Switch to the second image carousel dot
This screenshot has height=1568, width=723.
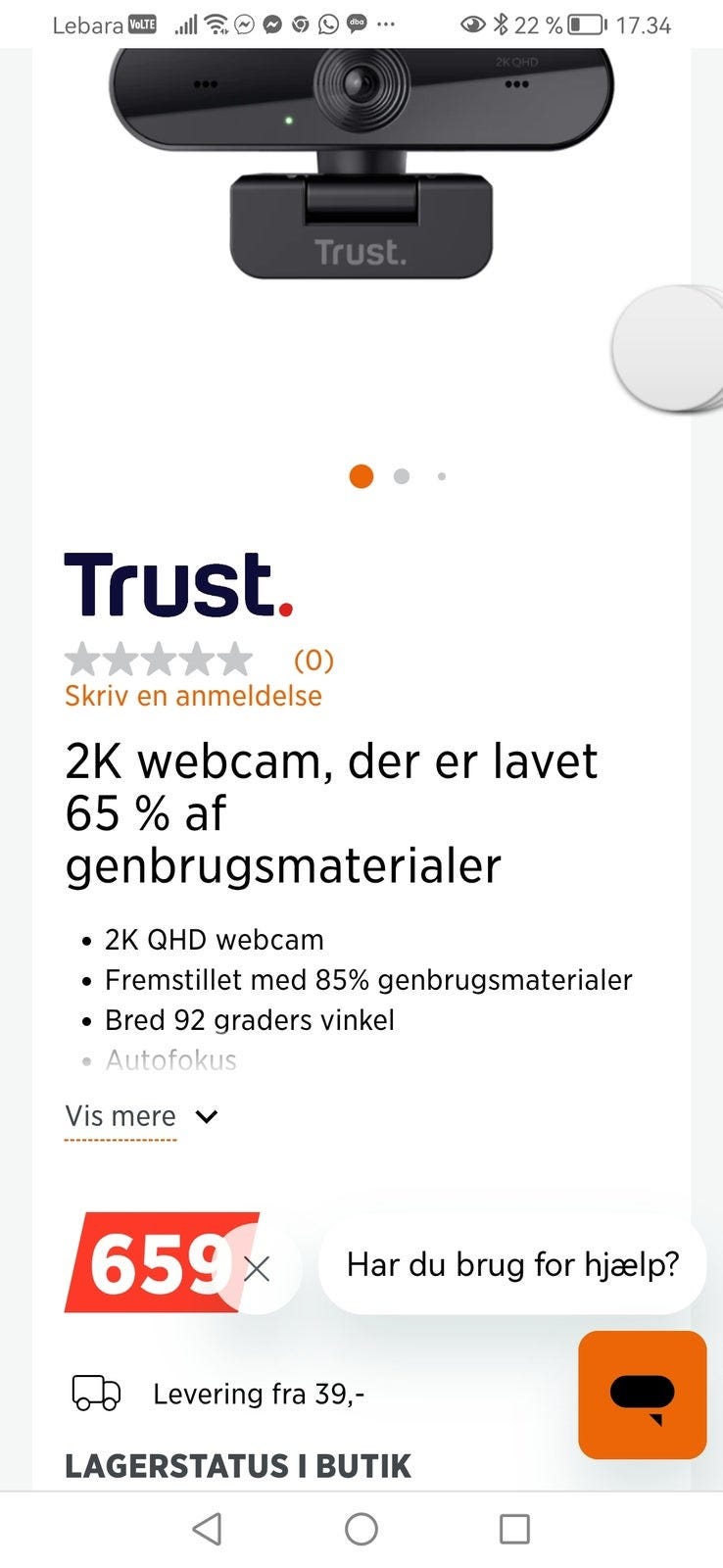(402, 476)
